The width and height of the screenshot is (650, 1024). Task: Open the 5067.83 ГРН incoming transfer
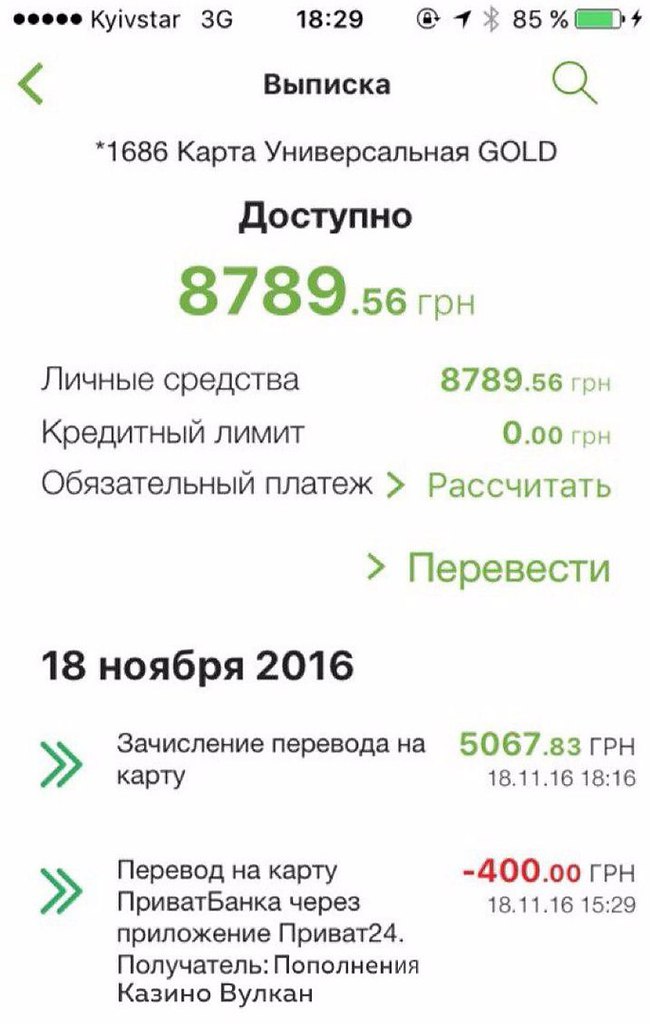[x=337, y=760]
